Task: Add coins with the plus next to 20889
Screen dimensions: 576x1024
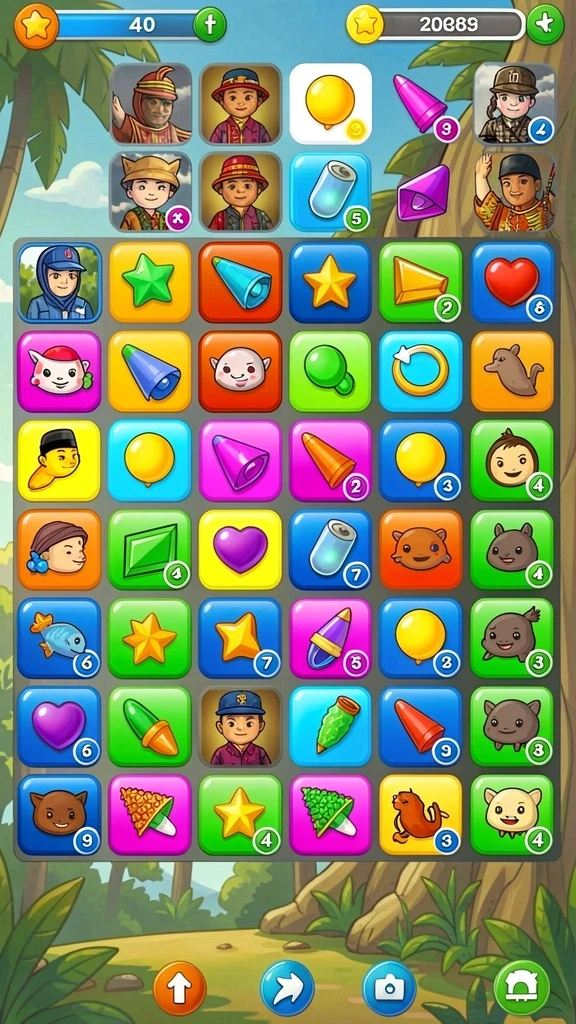Action: click(x=545, y=24)
